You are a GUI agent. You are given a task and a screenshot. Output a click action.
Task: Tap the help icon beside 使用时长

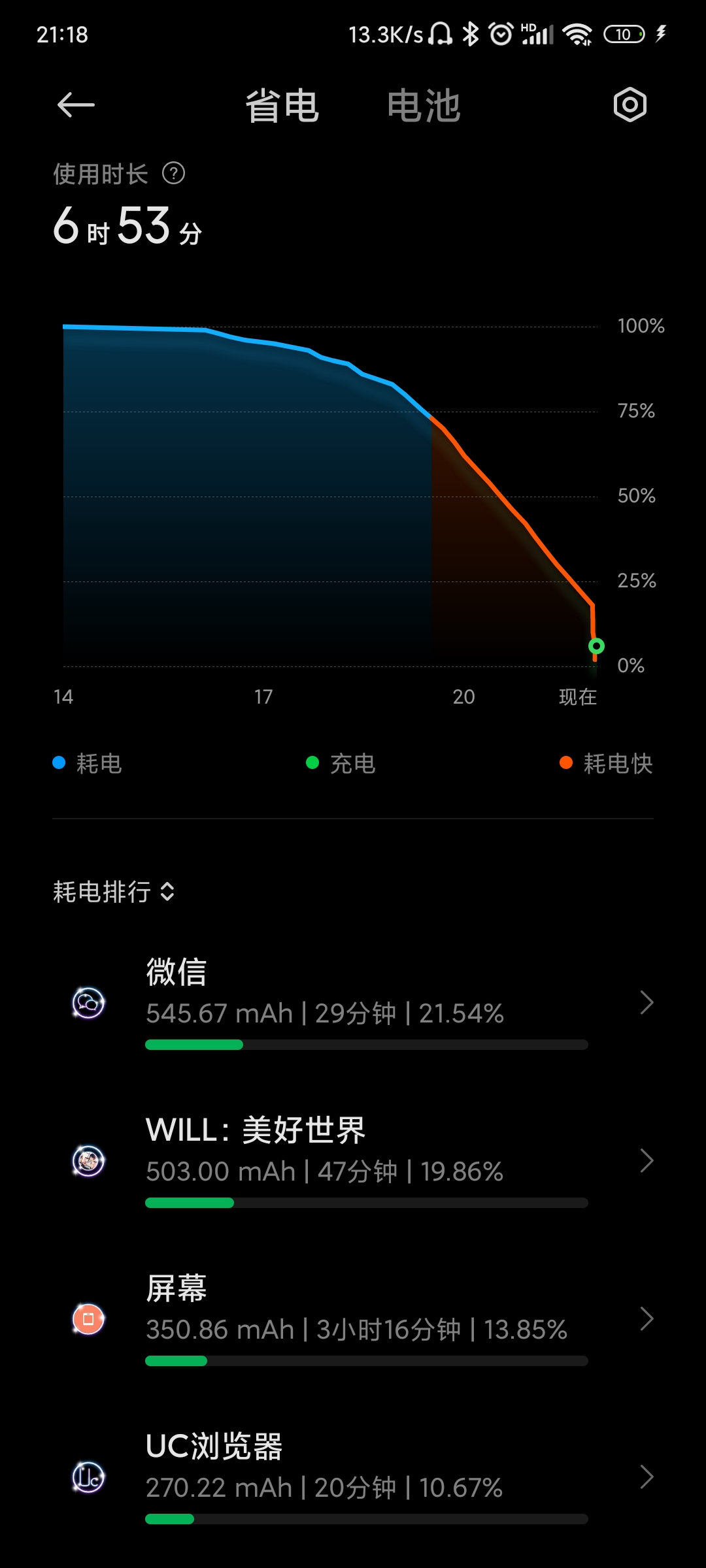tap(173, 174)
